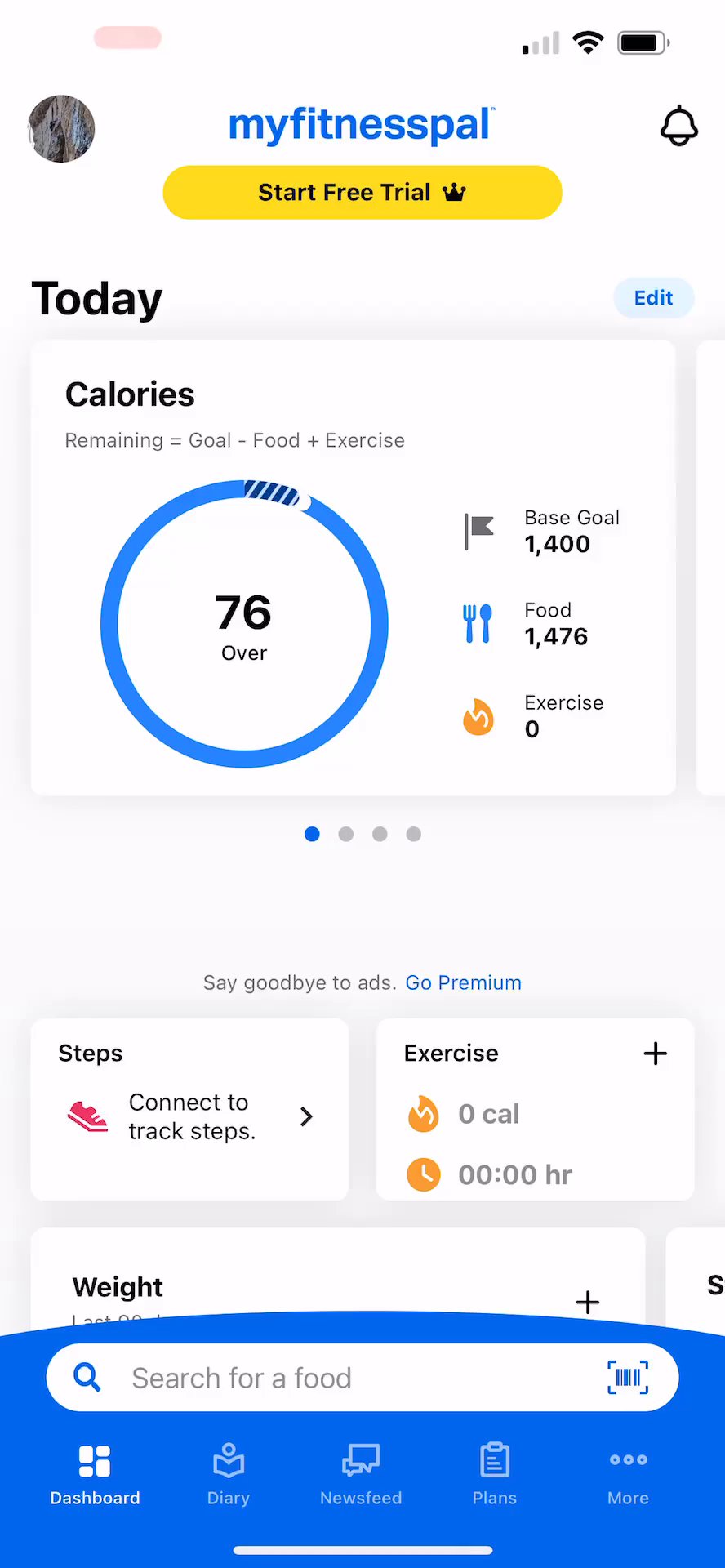Switch to the Newsfeed tab
This screenshot has width=725, height=1568.
[361, 1474]
